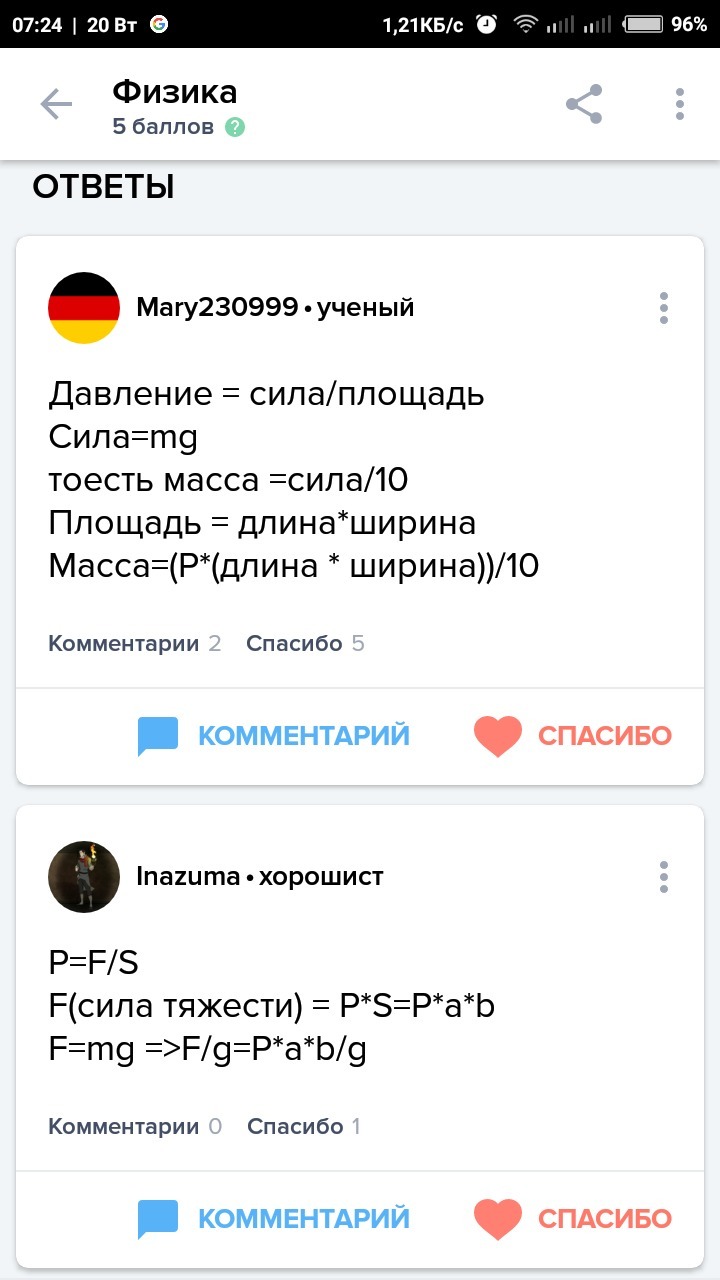The height and width of the screenshot is (1280, 720).
Task: Tap the speech bubble icon next to КОММЕНТАРИЙ on Inazuma's answer
Action: [157, 1219]
